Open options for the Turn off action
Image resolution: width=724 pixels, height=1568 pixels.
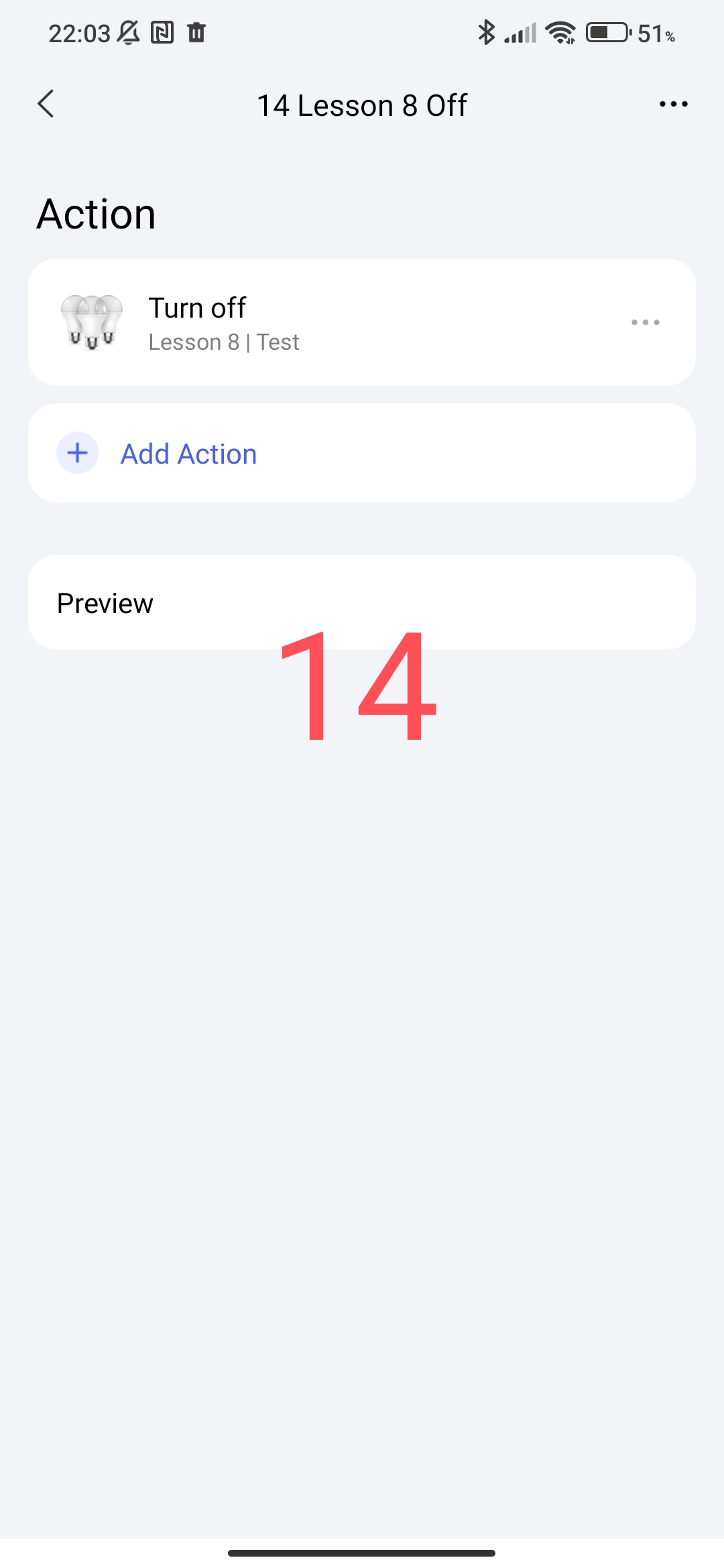(645, 322)
